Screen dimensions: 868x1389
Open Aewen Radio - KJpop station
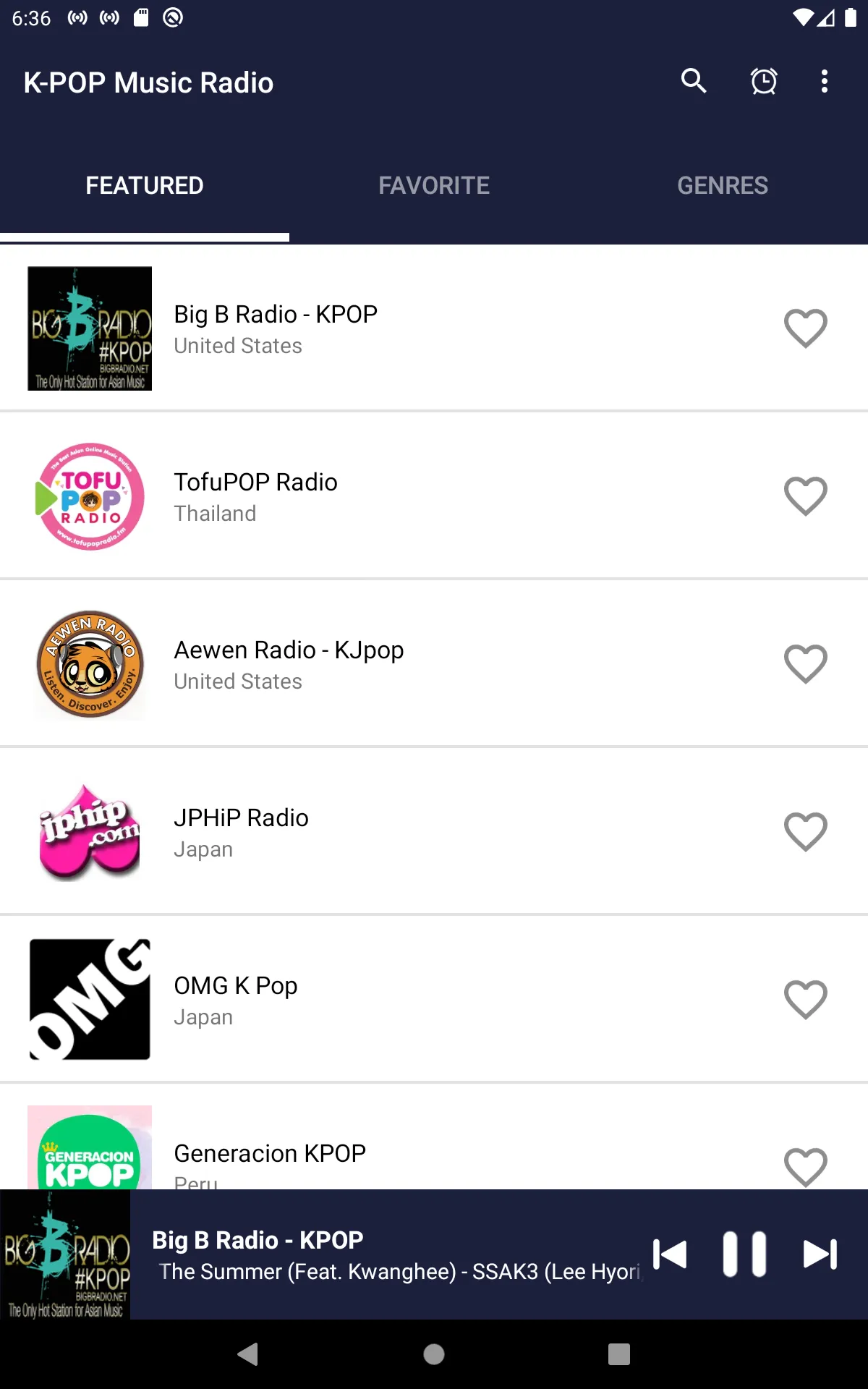click(434, 664)
